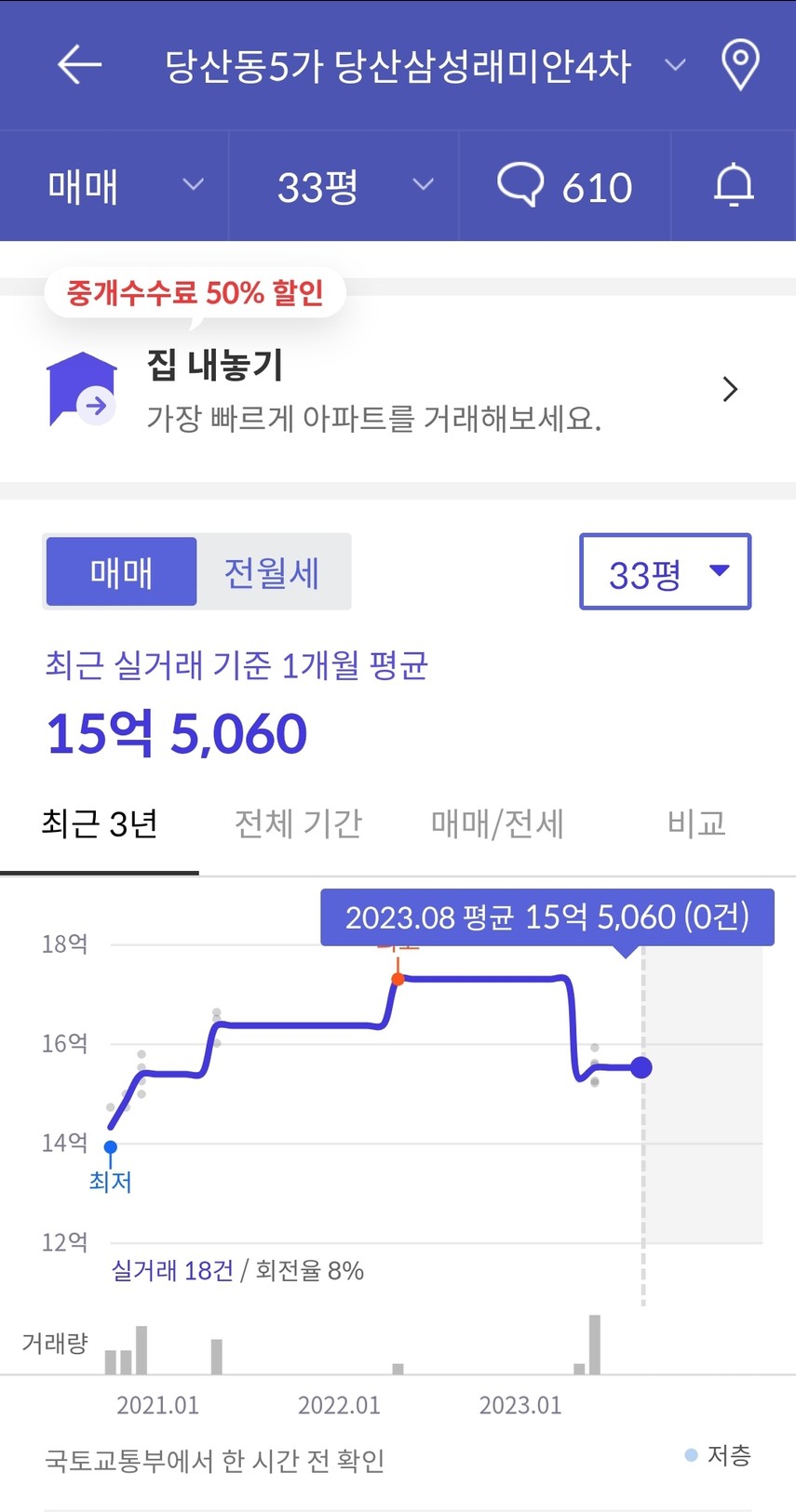Switch to the 전월세 segment
Screen dimensions: 796x1512
272,572
